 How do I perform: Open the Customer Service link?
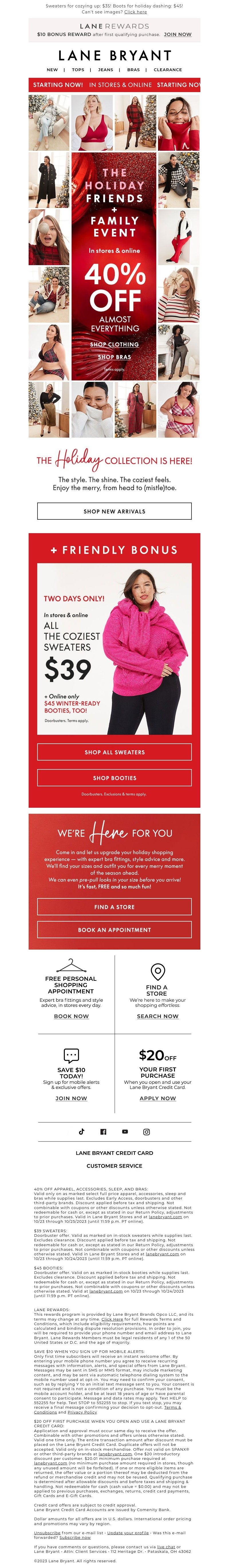pos(114,1166)
